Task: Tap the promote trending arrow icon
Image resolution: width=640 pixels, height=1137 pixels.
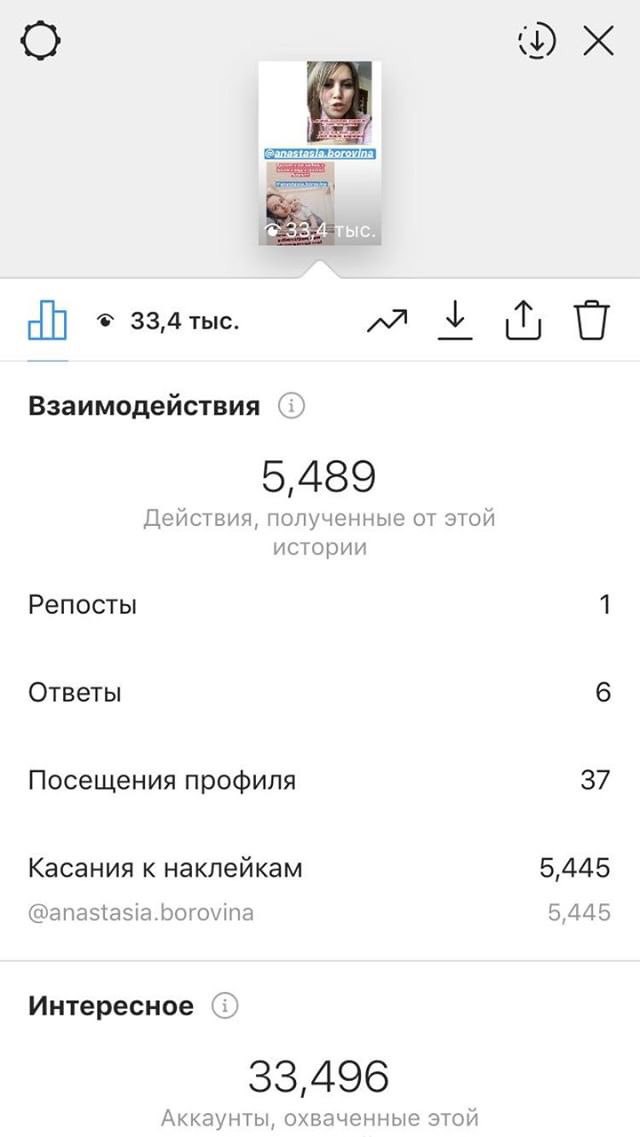Action: click(x=387, y=321)
